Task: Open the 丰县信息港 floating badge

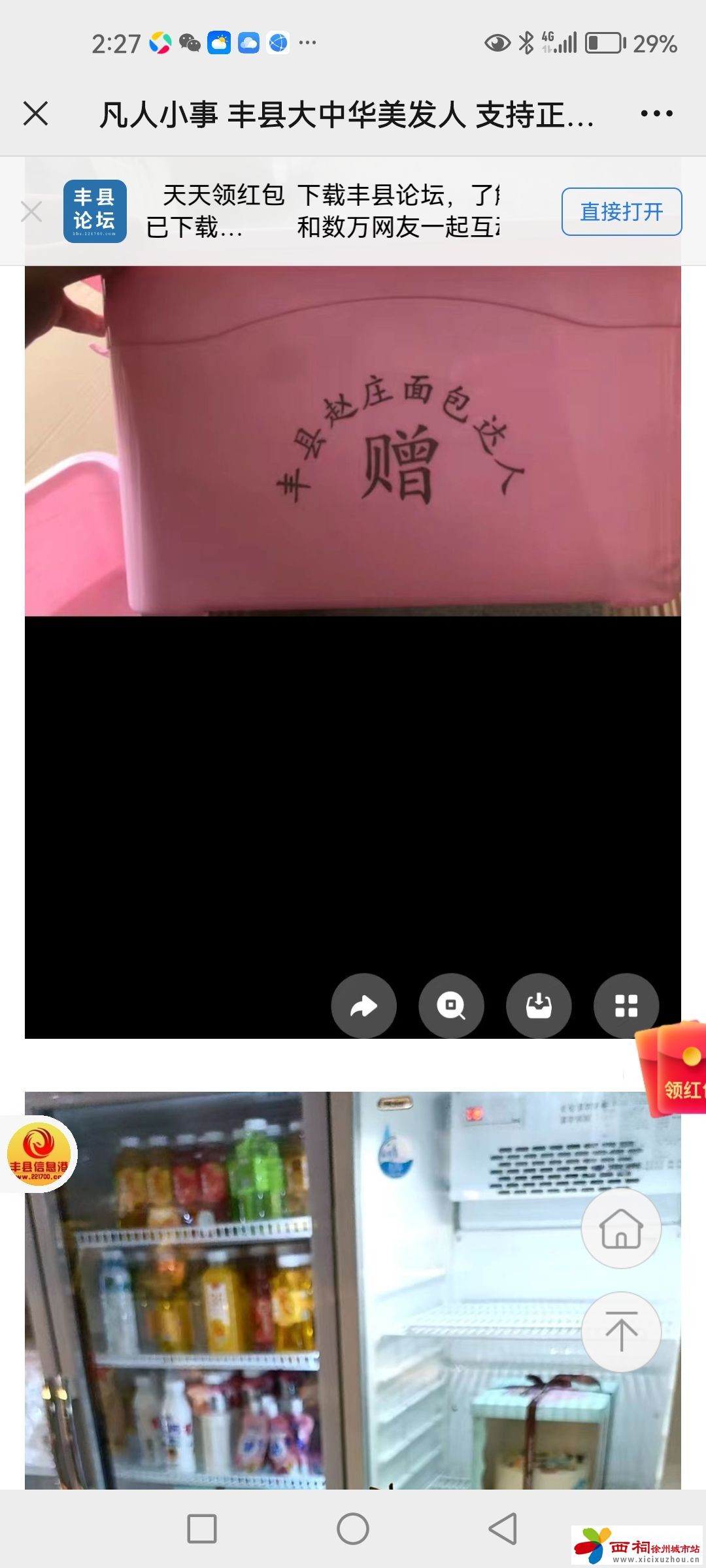Action: coord(38,1155)
